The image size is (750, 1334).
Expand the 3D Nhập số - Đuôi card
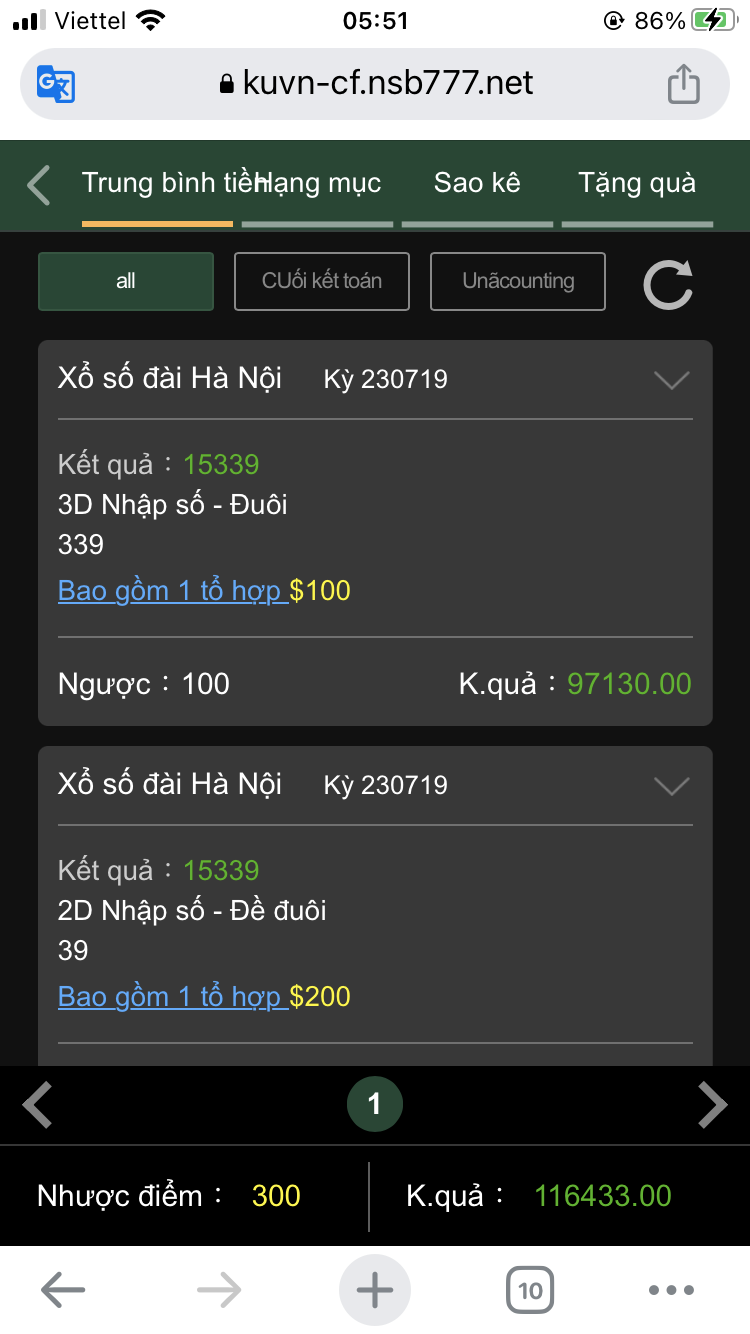click(671, 380)
